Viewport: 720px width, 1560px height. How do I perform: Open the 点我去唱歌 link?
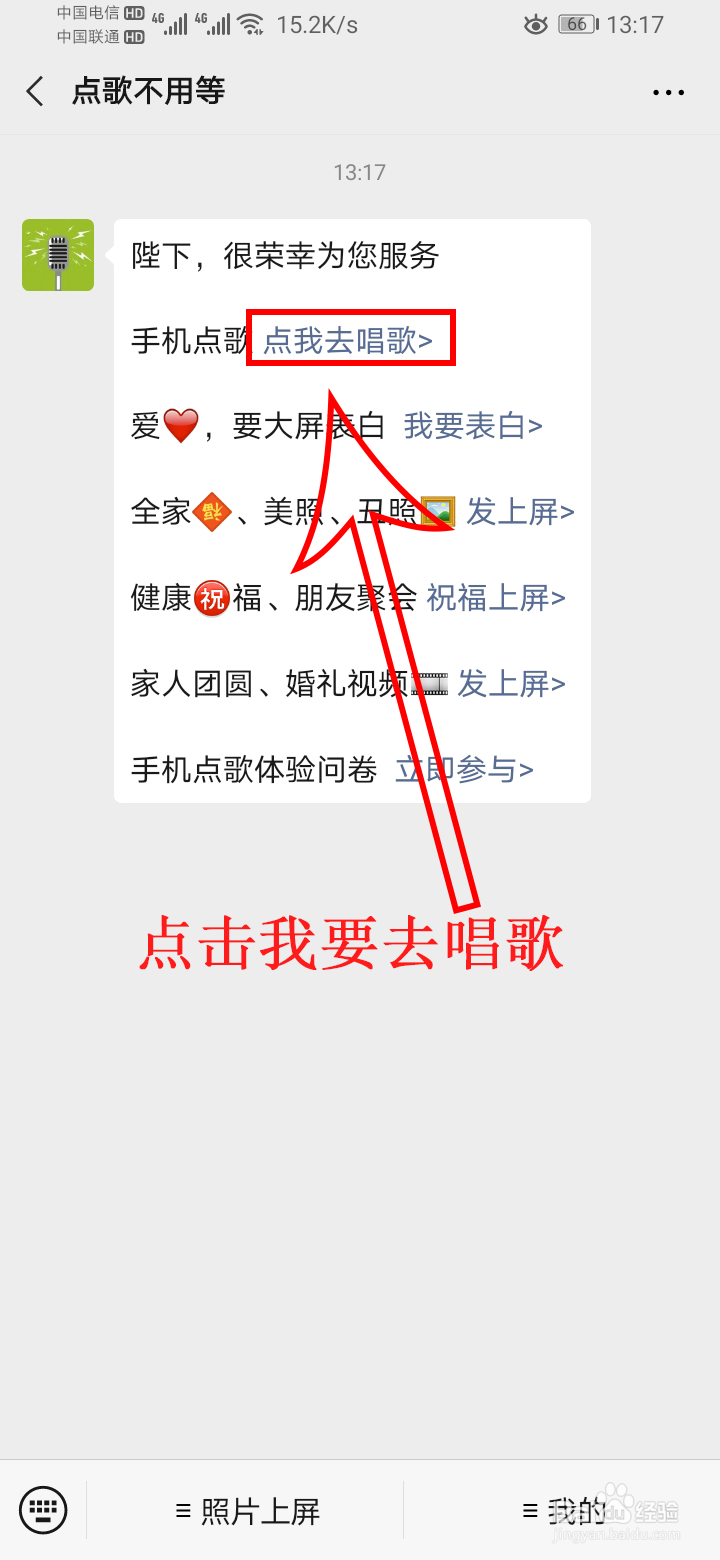(348, 338)
